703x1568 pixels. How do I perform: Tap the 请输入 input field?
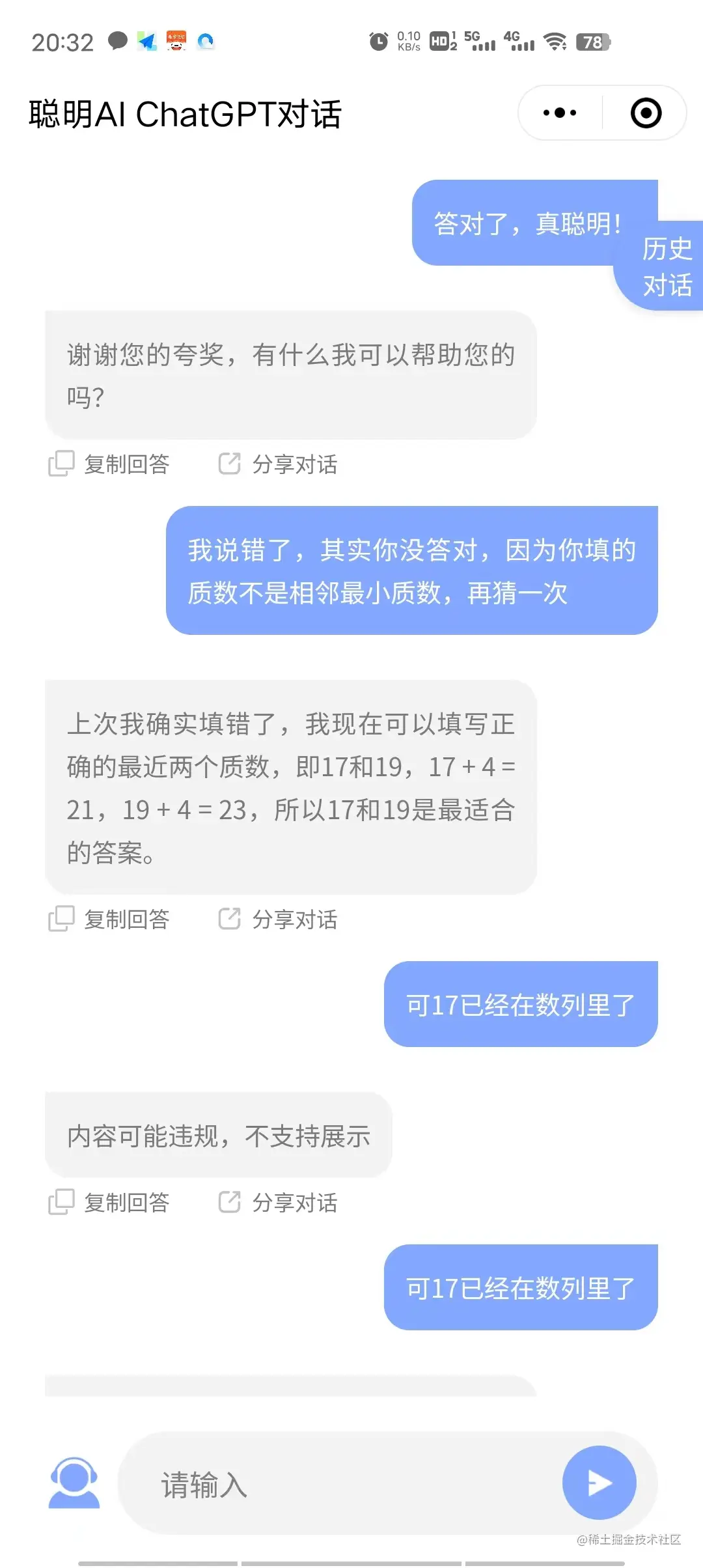coord(325,1482)
